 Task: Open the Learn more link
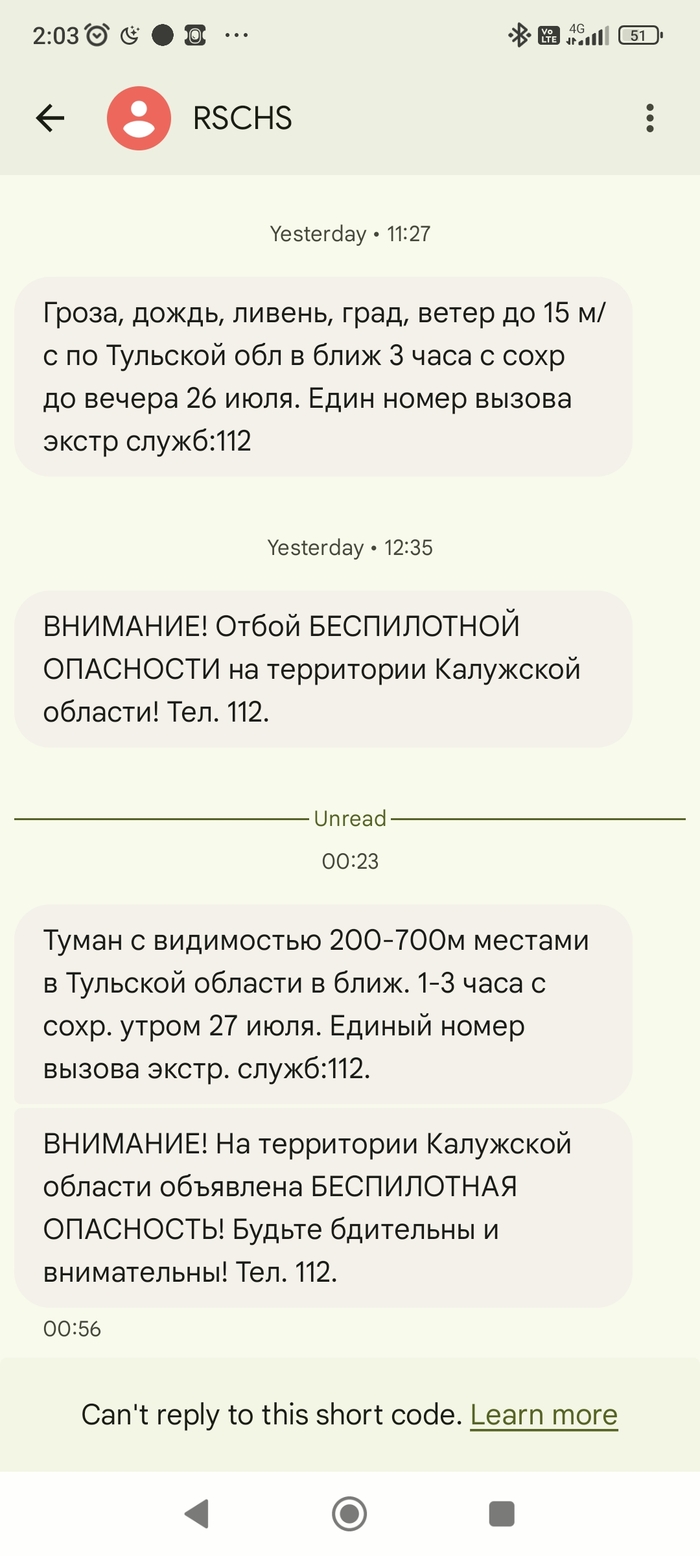tap(544, 1415)
